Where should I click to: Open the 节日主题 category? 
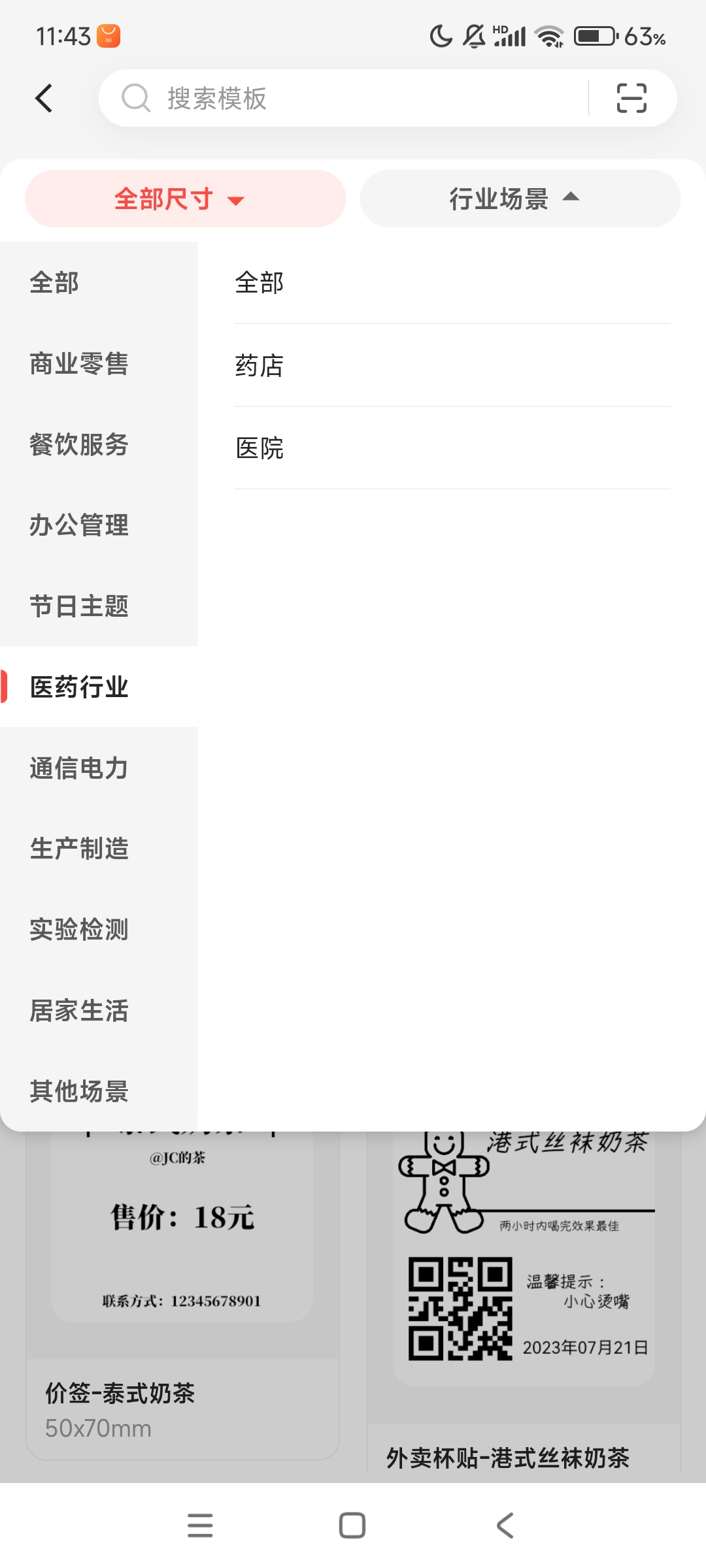pos(79,606)
